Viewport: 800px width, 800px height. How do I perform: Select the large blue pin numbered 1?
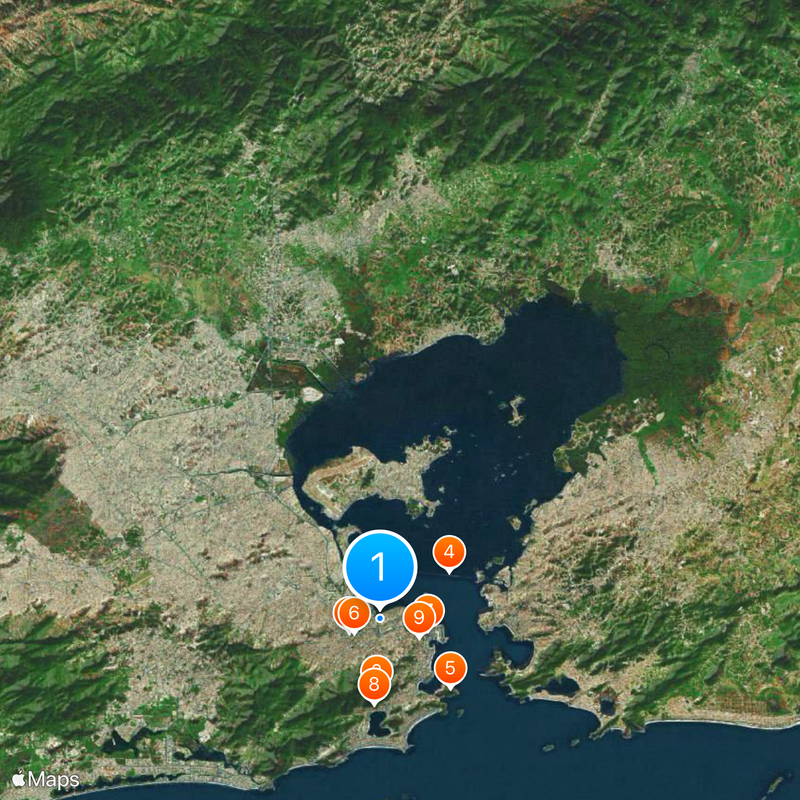point(379,567)
